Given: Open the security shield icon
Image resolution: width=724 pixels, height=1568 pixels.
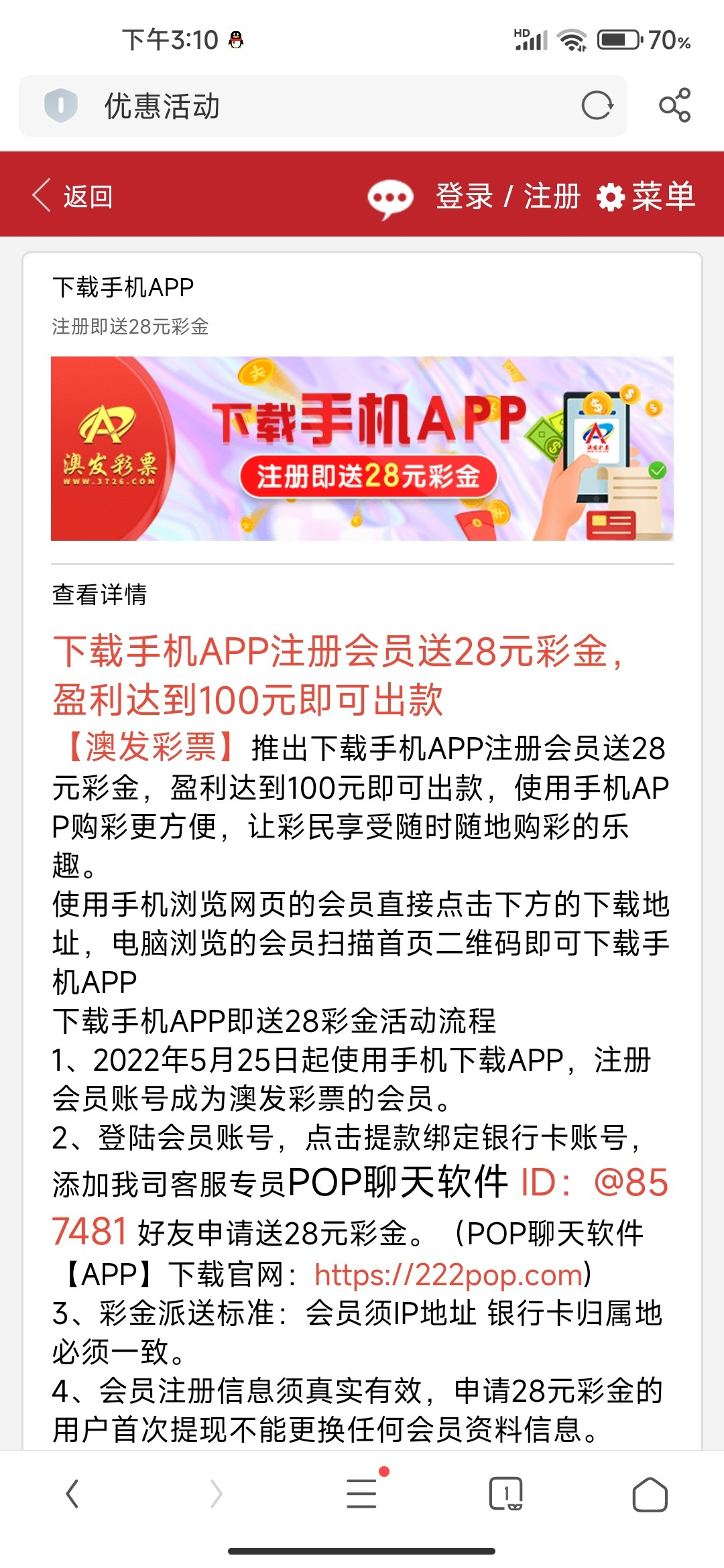Looking at the screenshot, I should [61, 106].
